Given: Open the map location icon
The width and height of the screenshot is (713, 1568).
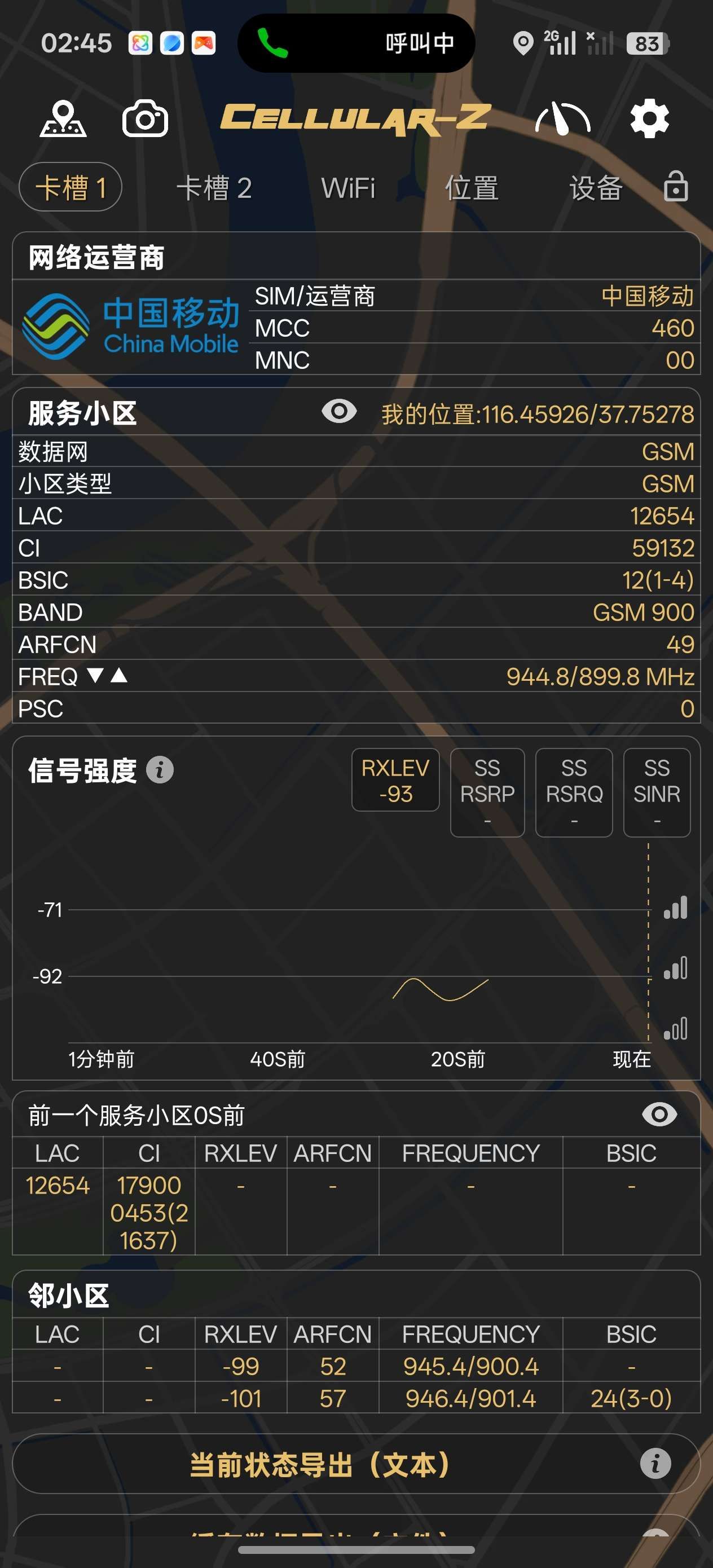Looking at the screenshot, I should coord(63,118).
